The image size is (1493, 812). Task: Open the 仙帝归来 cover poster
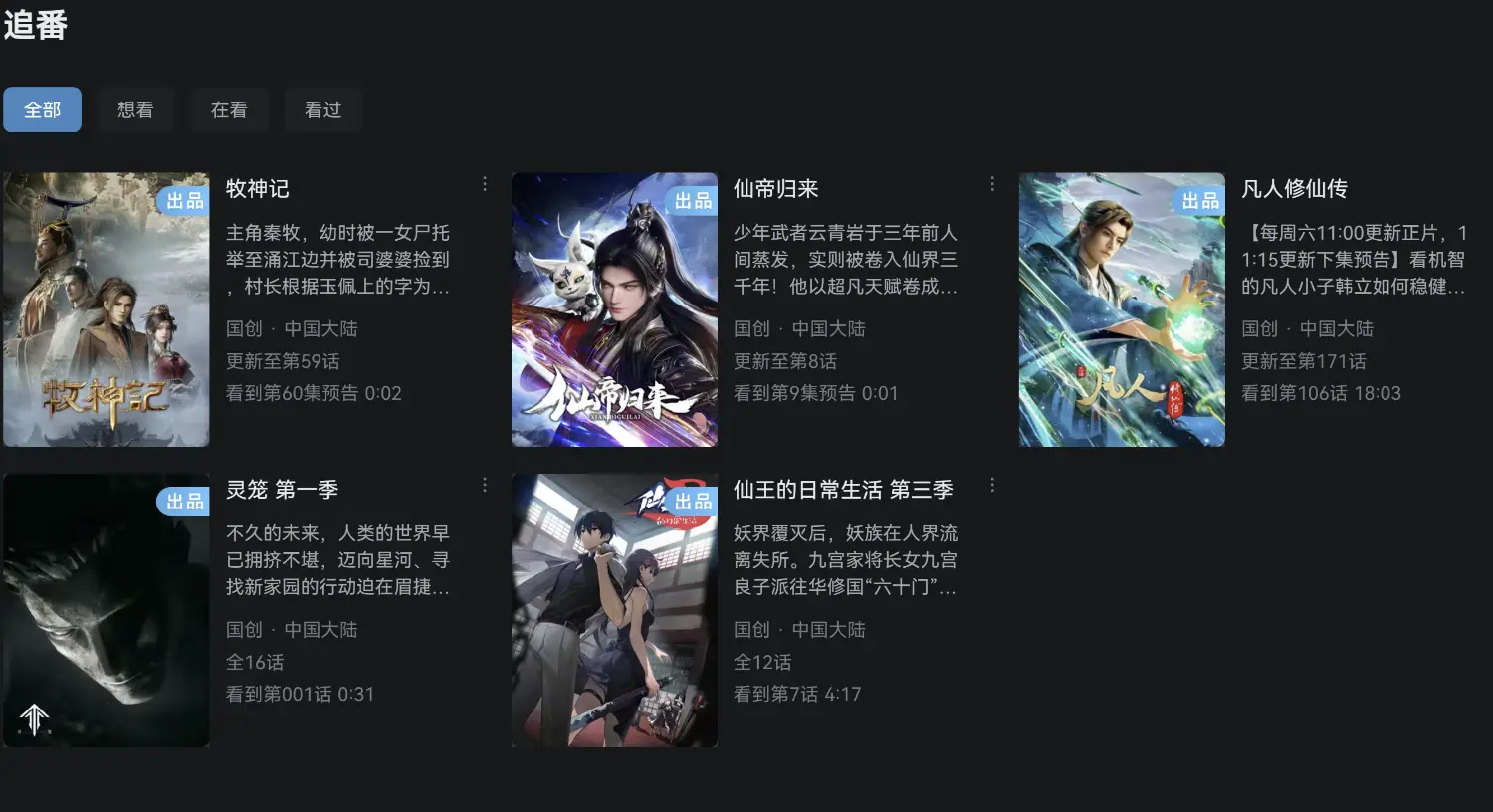pyautogui.click(x=614, y=309)
